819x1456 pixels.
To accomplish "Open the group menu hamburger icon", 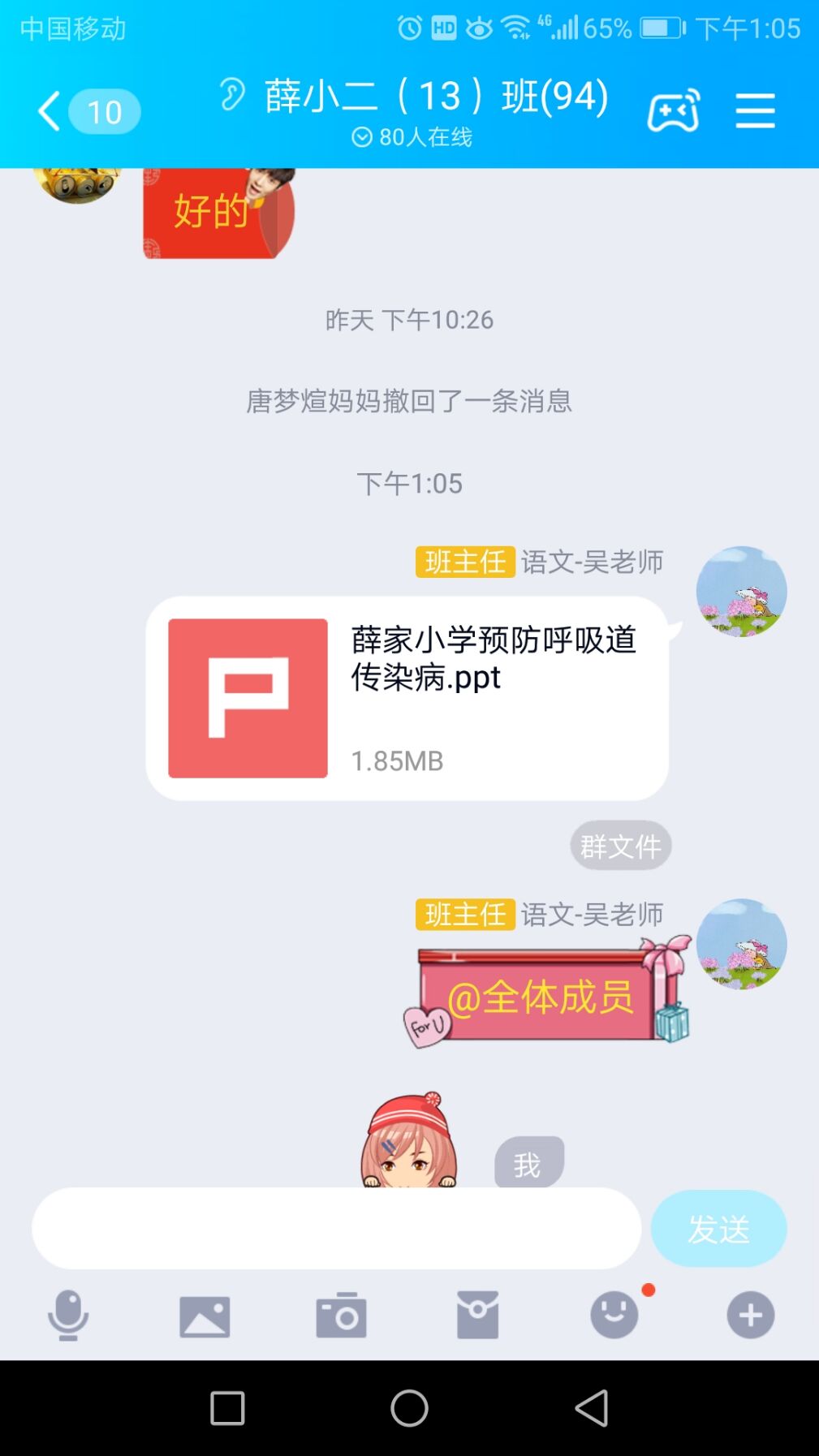I will click(x=755, y=110).
